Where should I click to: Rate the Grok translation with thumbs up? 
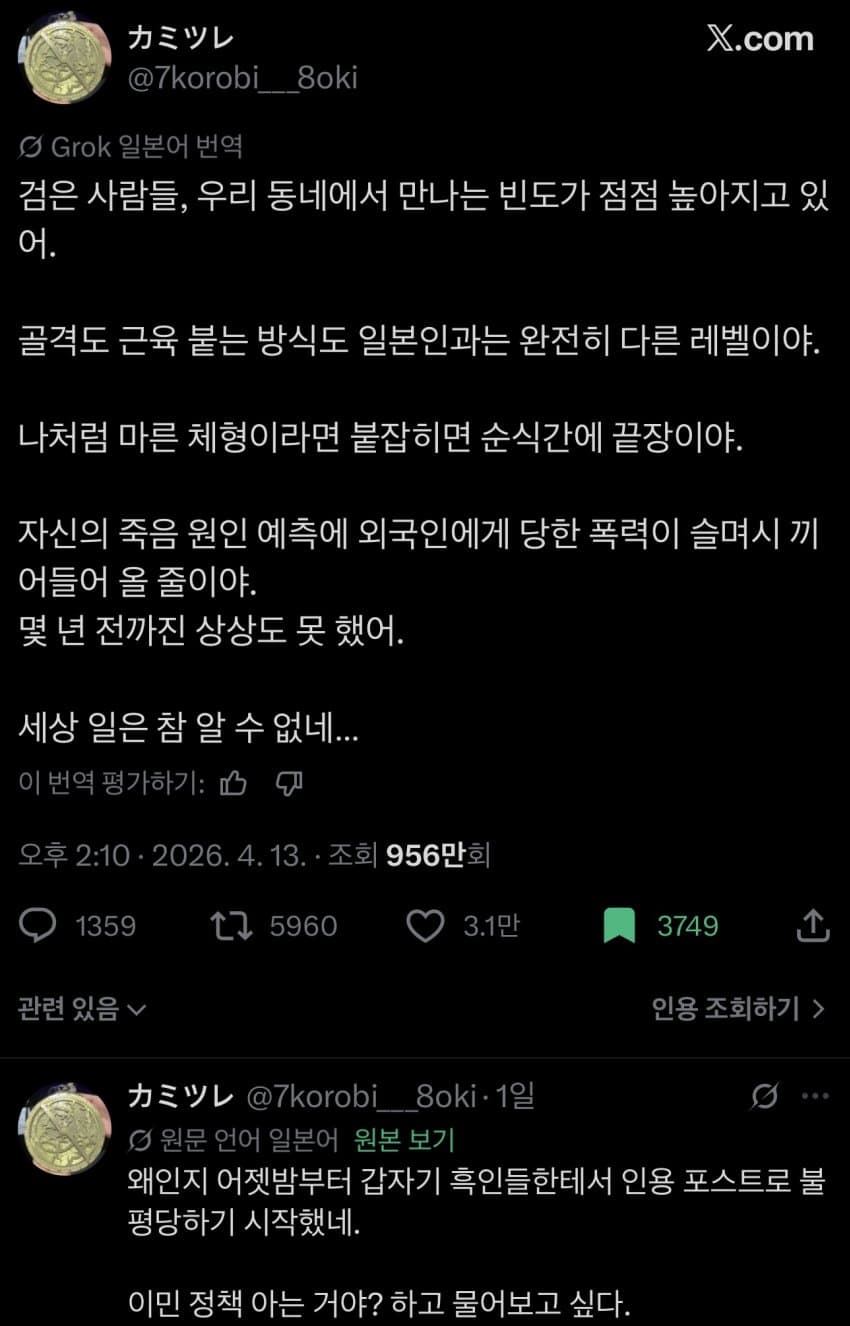coord(232,784)
